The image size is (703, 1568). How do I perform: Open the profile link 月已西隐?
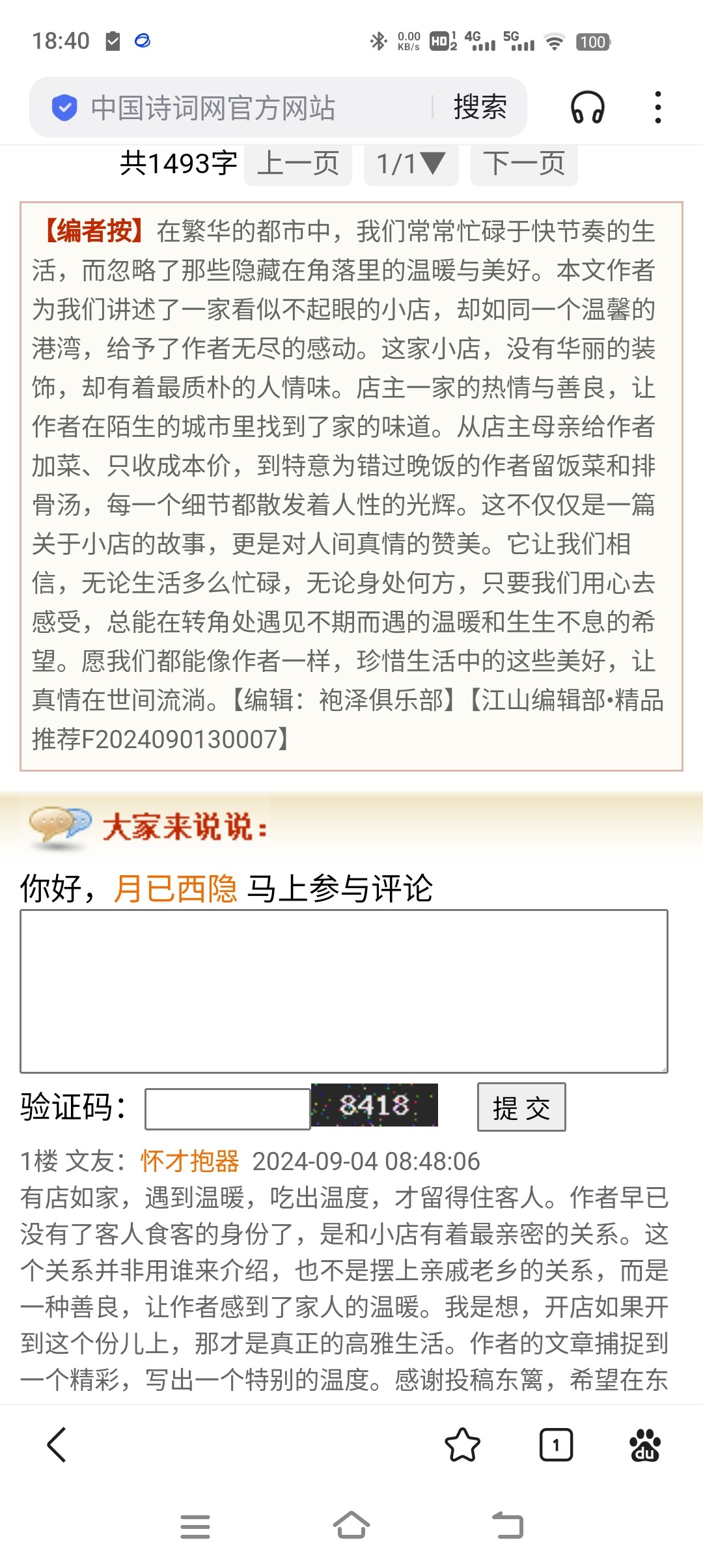pyautogui.click(x=176, y=889)
